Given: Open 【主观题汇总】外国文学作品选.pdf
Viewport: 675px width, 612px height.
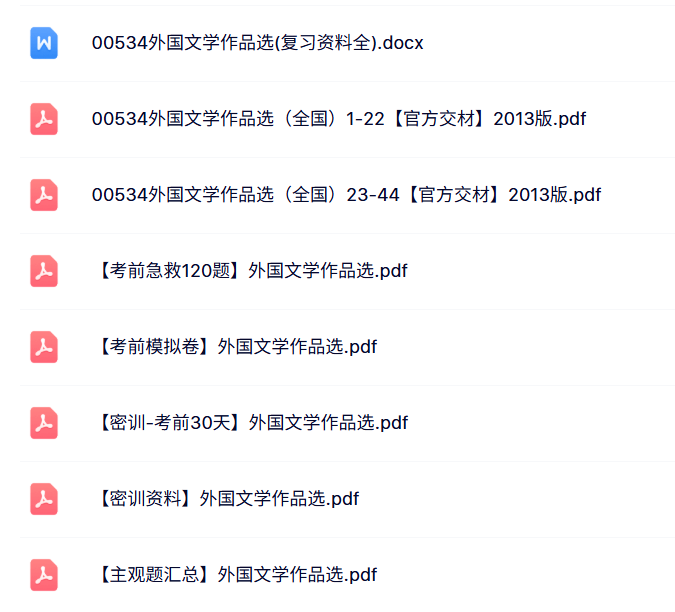Looking at the screenshot, I should click(x=237, y=575).
